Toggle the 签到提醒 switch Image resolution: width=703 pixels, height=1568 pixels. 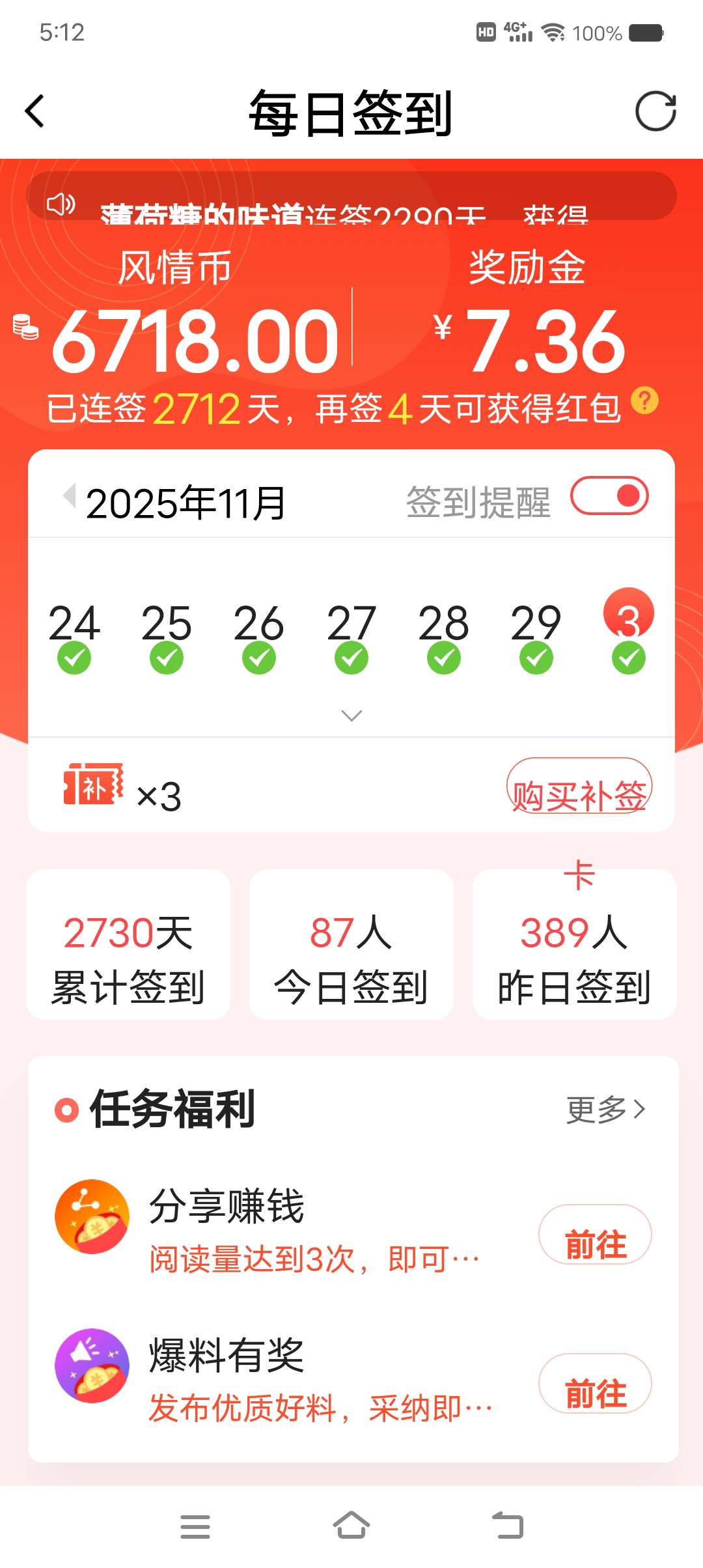point(609,496)
